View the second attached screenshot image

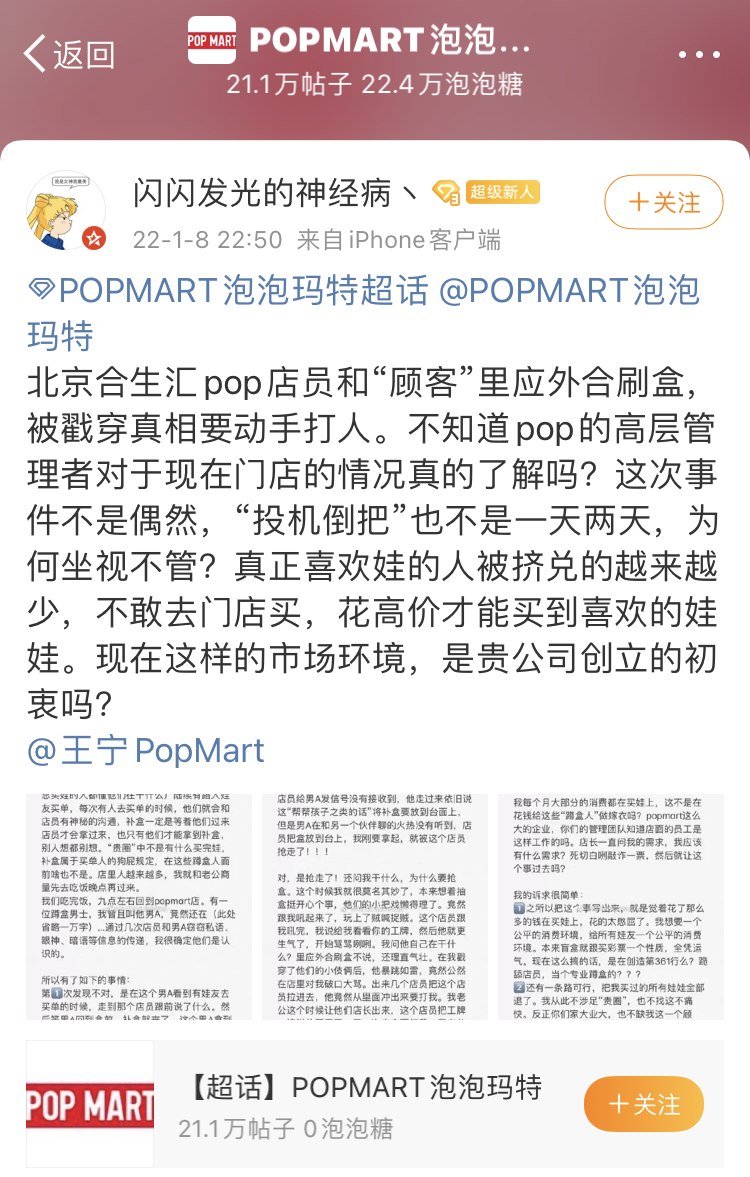[x=374, y=907]
